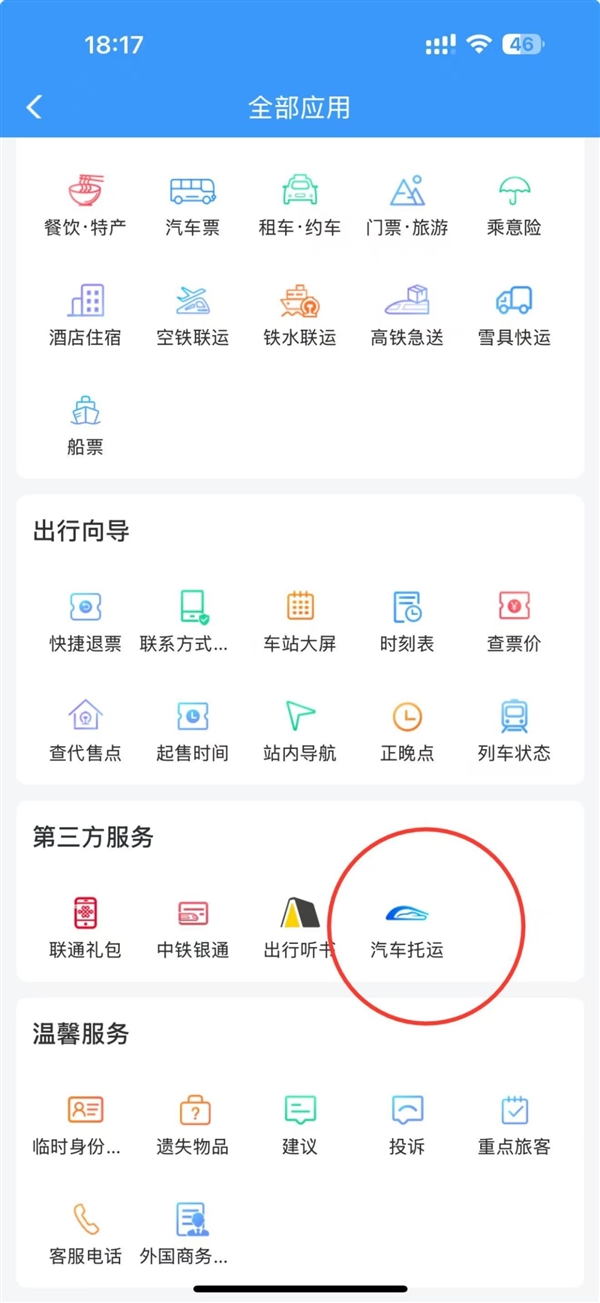The height and width of the screenshot is (1303, 600).
Task: Select 空铁联运 air-rail service
Action: (192, 313)
